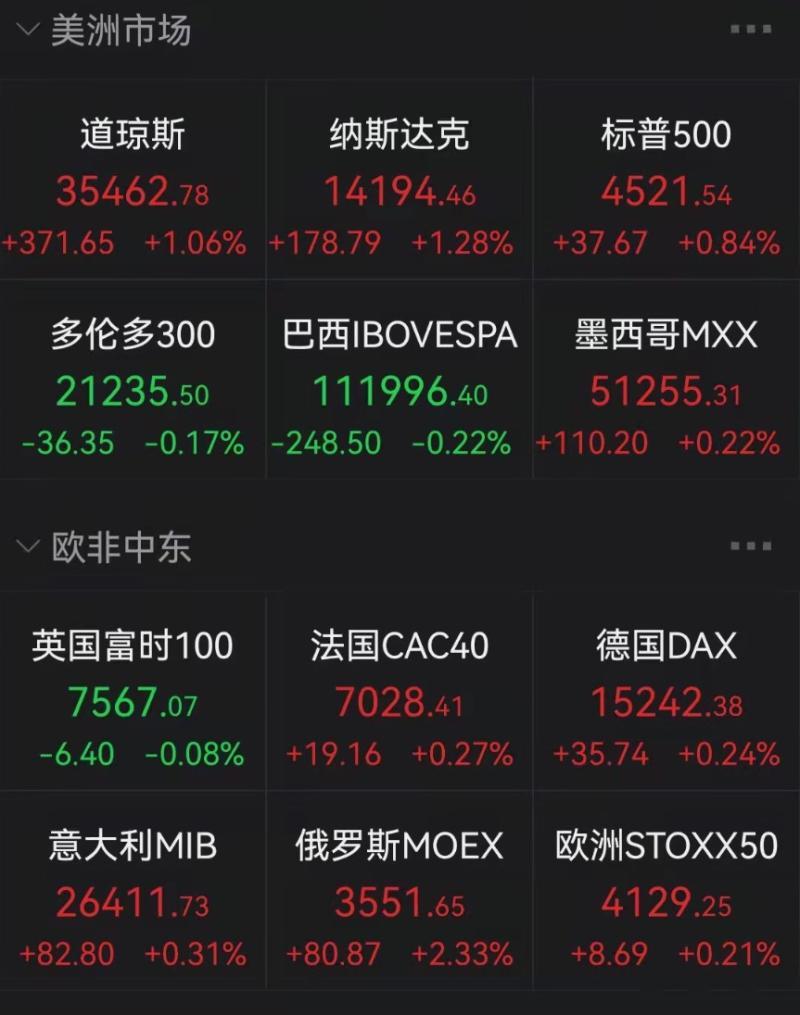View the 墨西哥MXX index details
This screenshot has width=800, height=1015.
666,385
